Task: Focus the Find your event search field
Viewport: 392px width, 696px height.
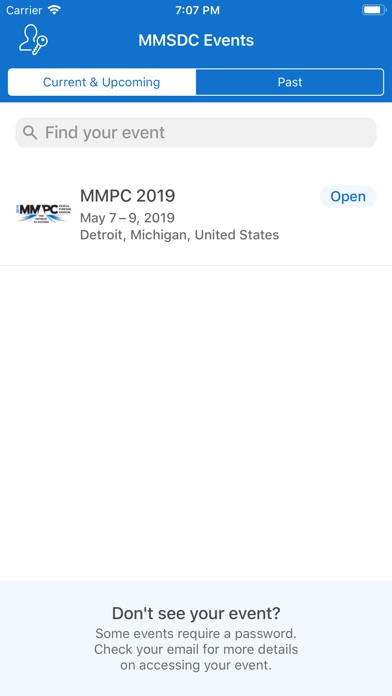Action: 196,132
